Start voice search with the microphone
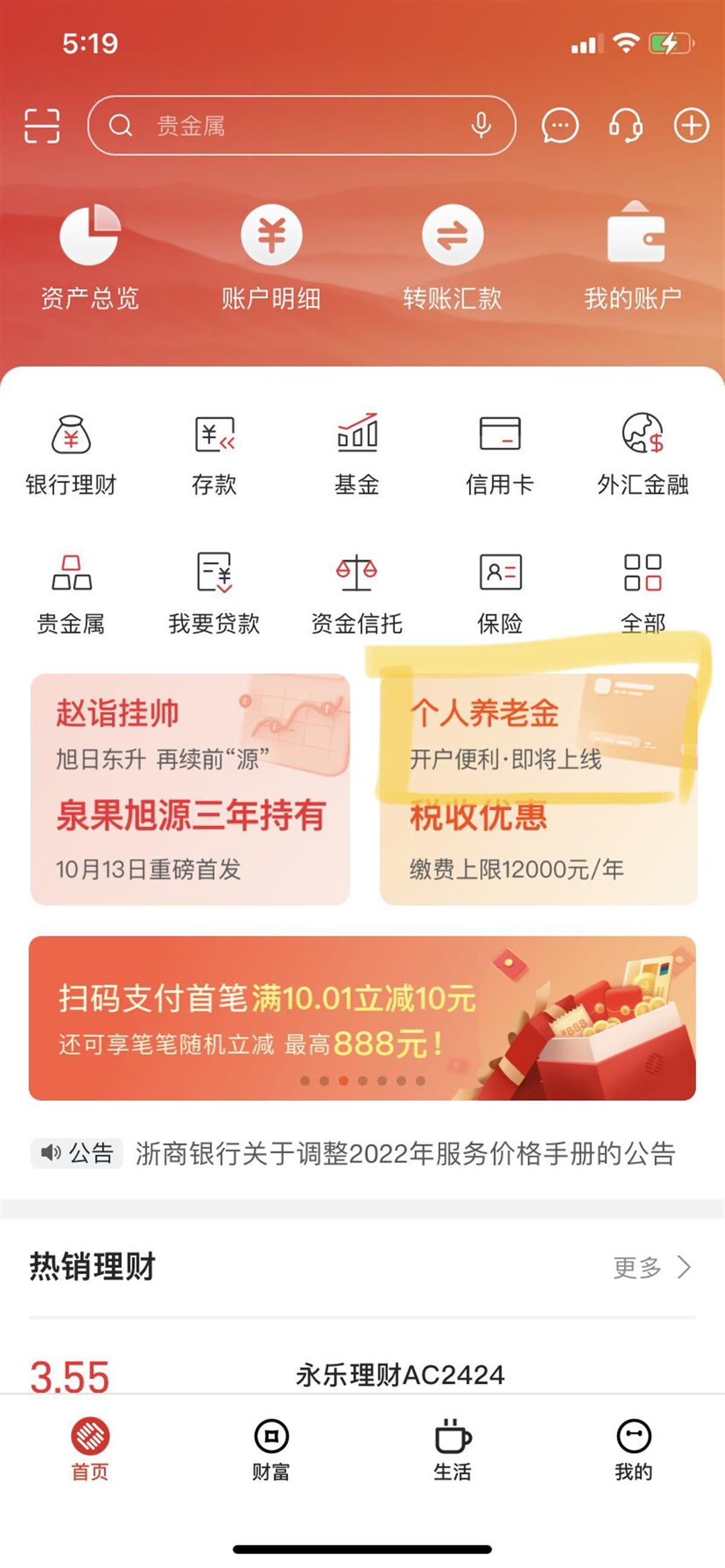This screenshot has width=725, height=1568. point(481,126)
